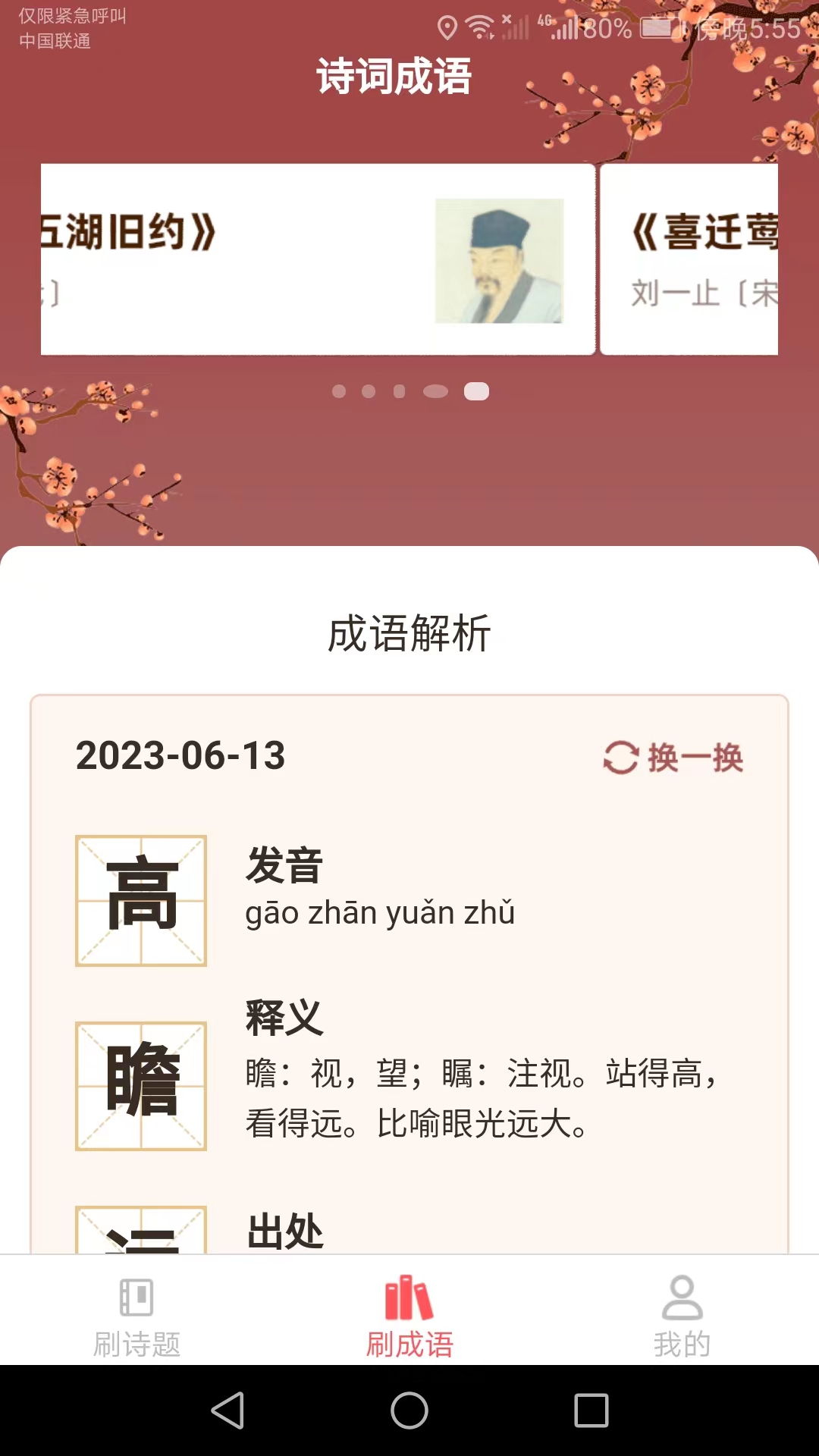Open the 喜迁莺 poem card by 刘一止

689,259
